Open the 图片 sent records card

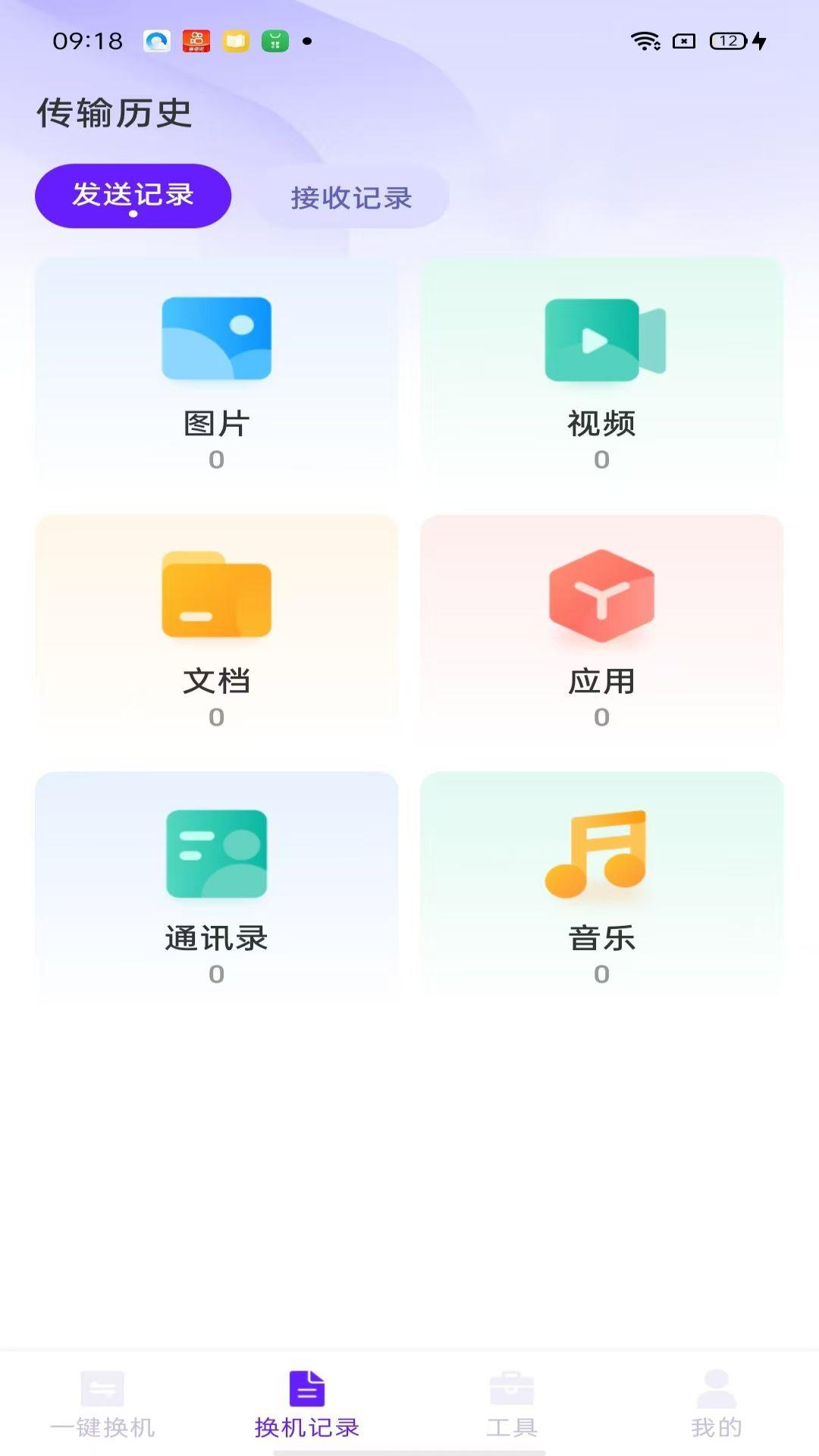click(x=216, y=370)
